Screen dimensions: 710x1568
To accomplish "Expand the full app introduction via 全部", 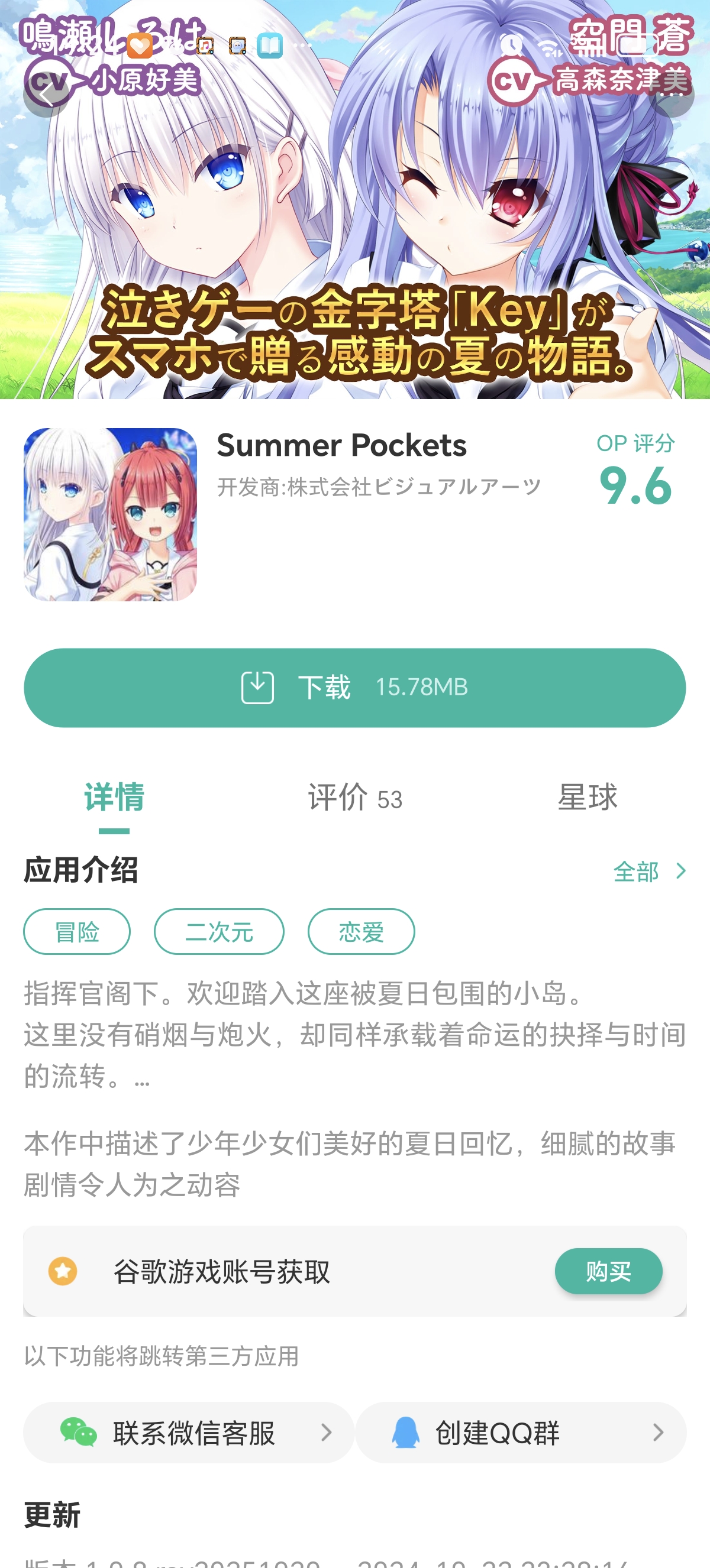I will point(649,871).
